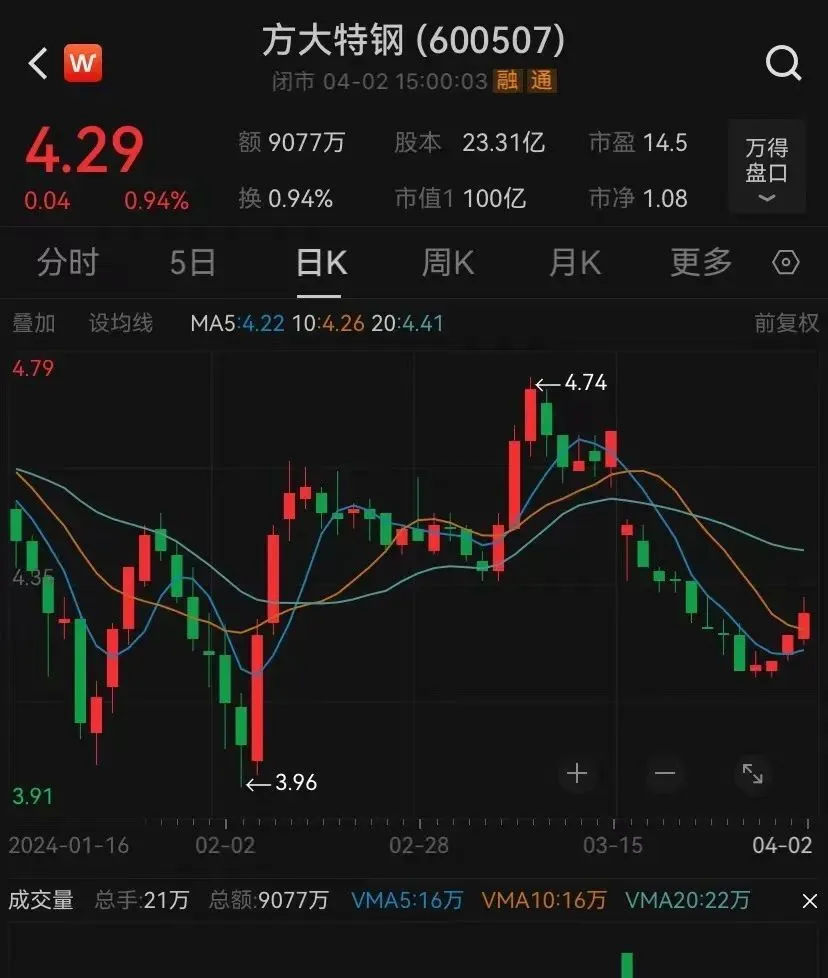Tap the red W badge
Viewport: 828px width, 978px height.
pos(83,64)
